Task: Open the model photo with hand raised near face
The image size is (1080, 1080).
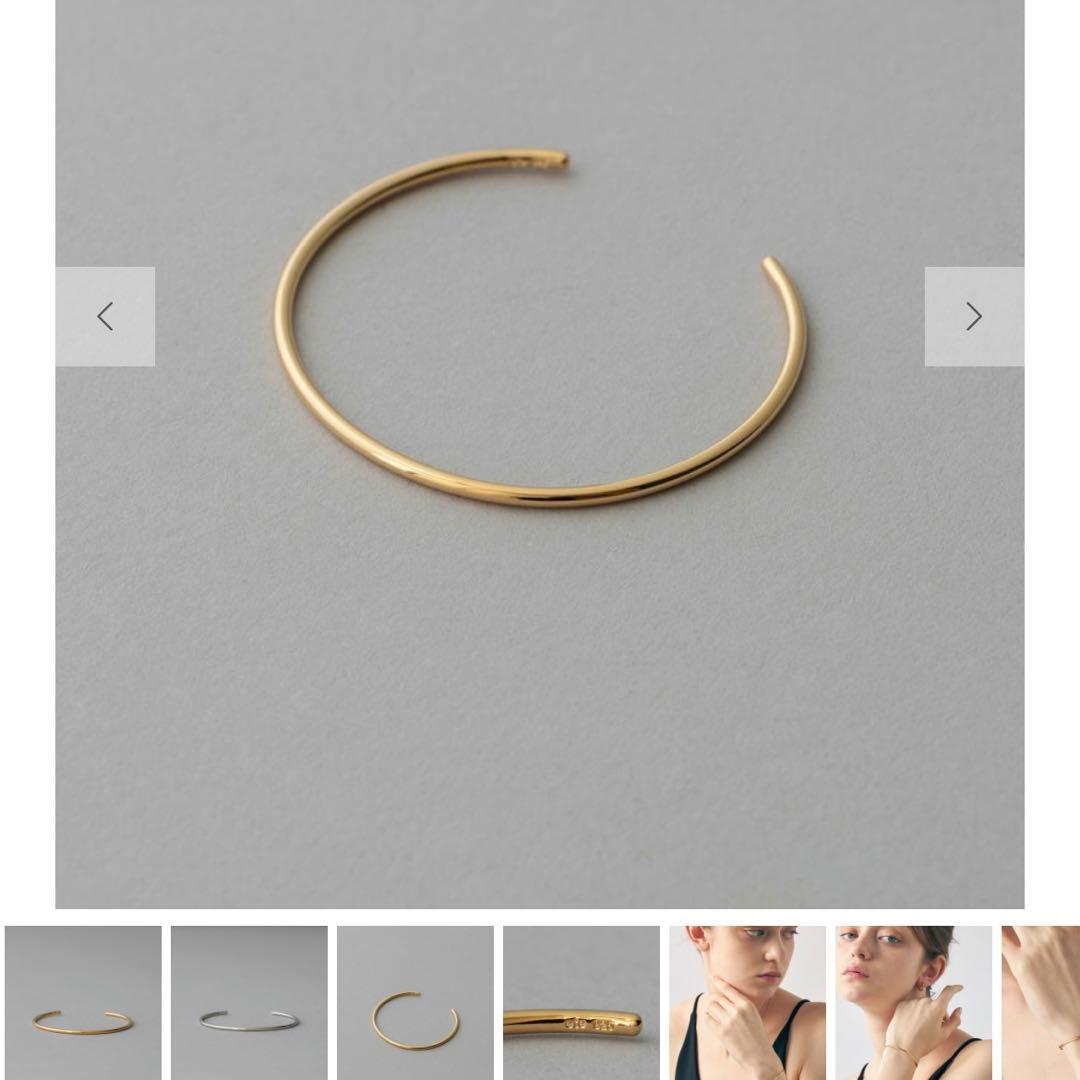Action: (913, 1002)
